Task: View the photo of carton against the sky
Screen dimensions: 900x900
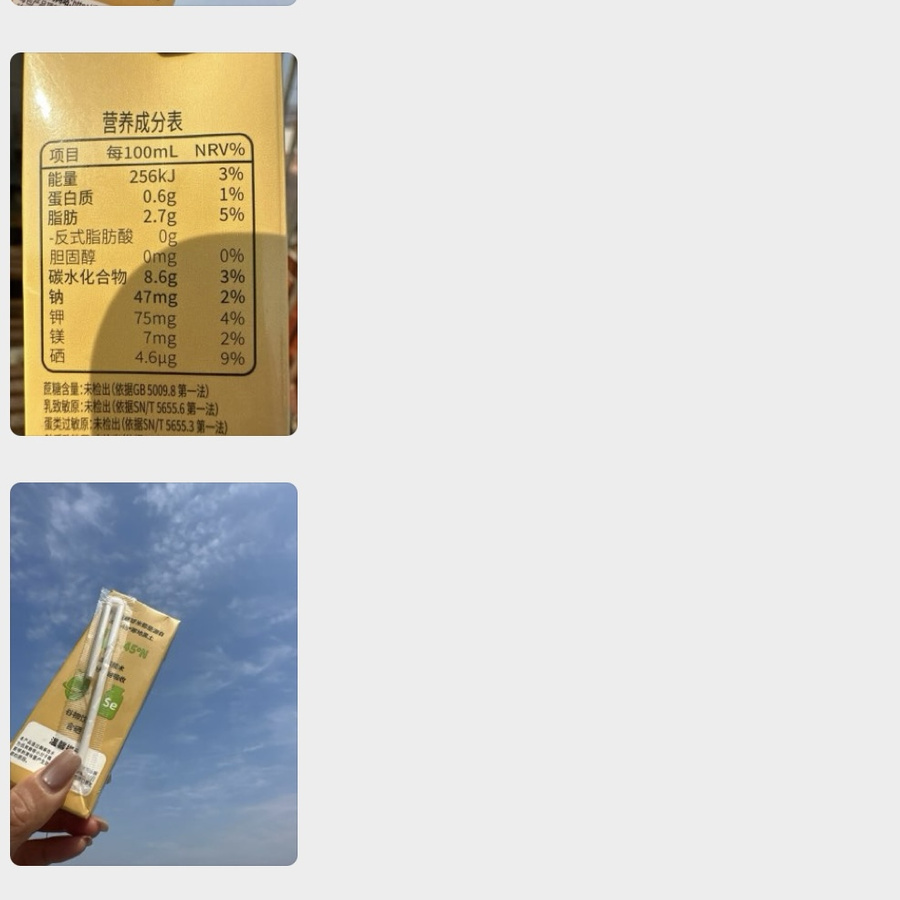Action: [153, 674]
